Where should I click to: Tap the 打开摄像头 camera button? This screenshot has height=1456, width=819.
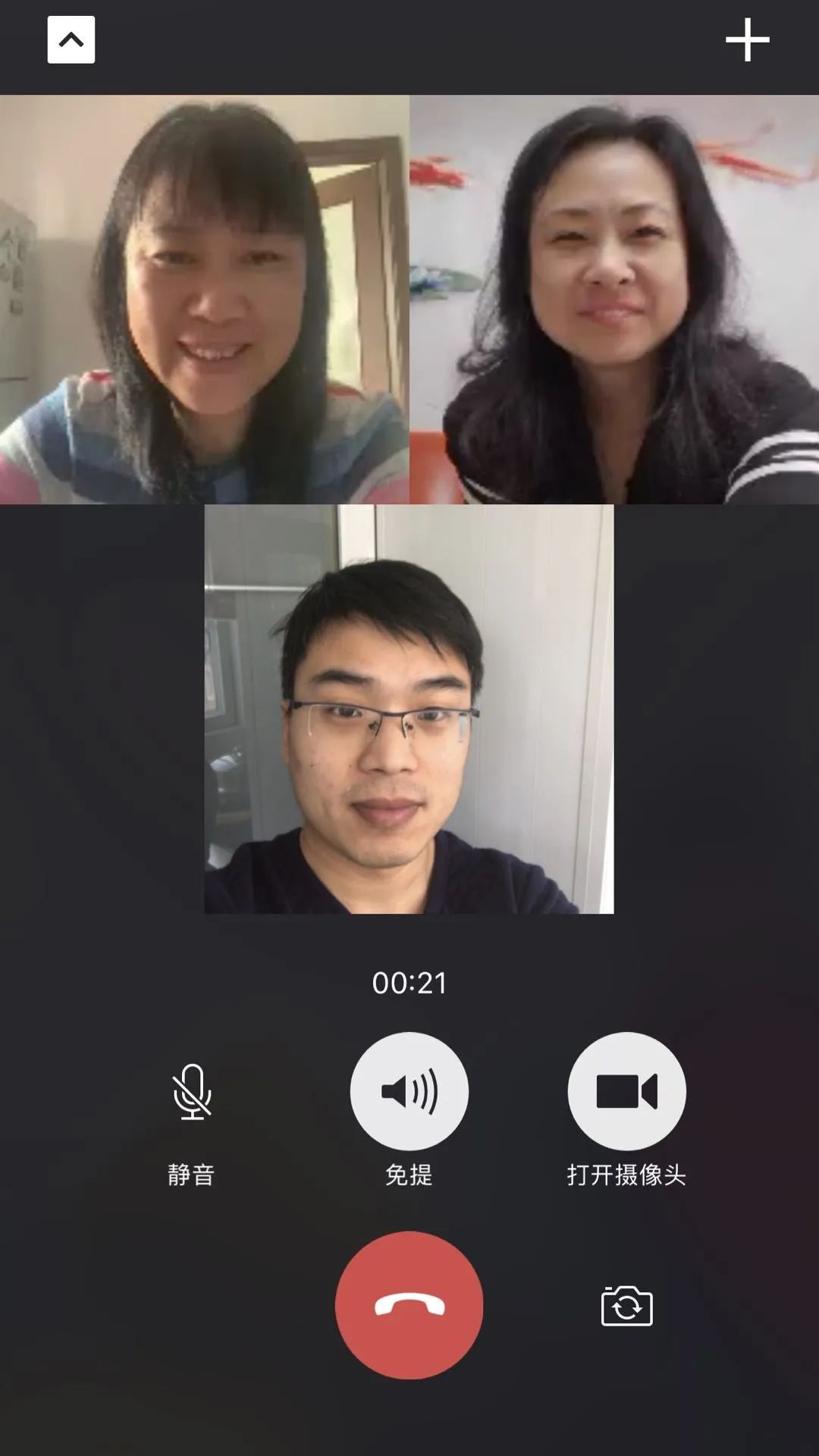click(626, 1091)
